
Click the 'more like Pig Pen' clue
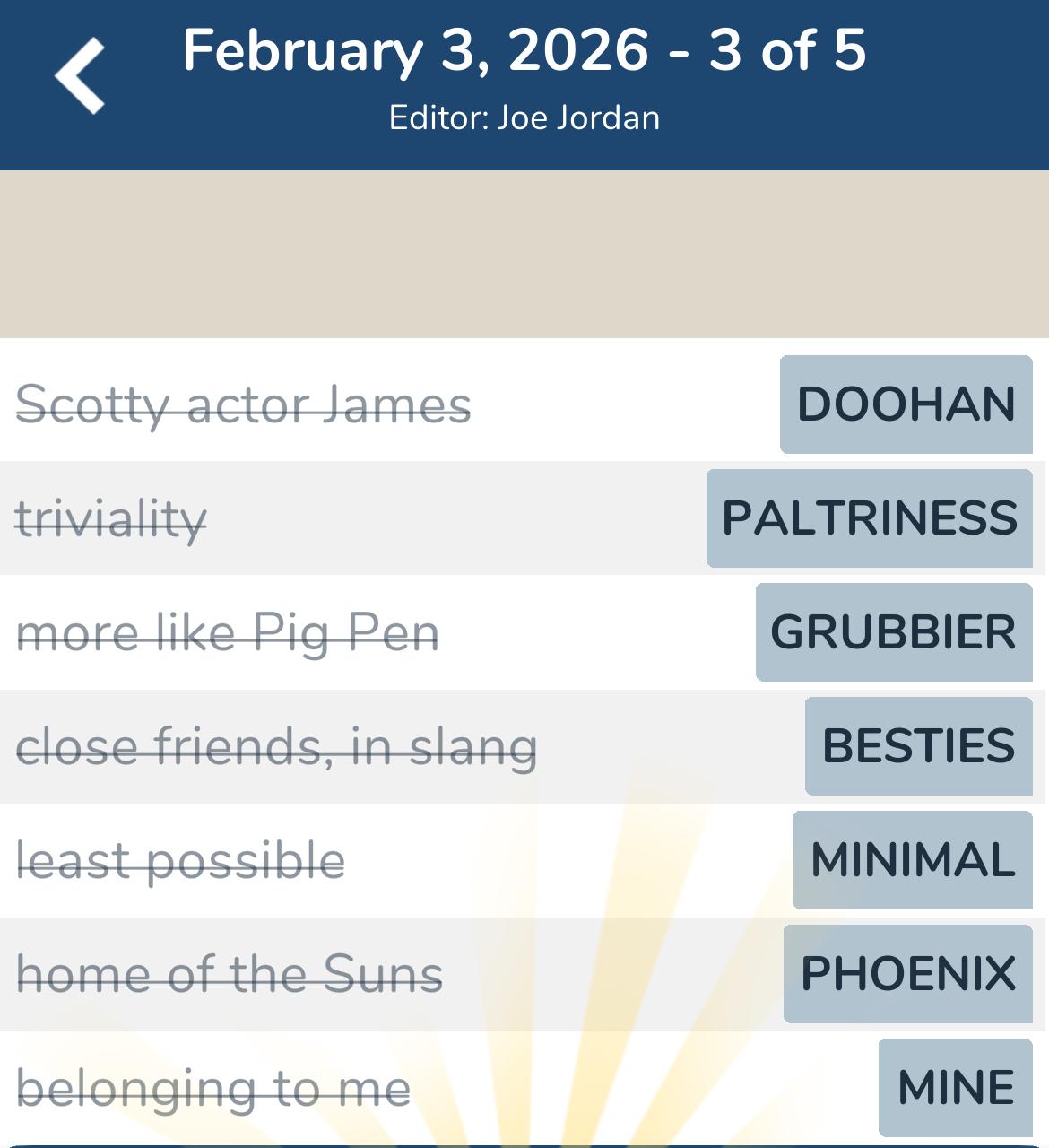[227, 632]
